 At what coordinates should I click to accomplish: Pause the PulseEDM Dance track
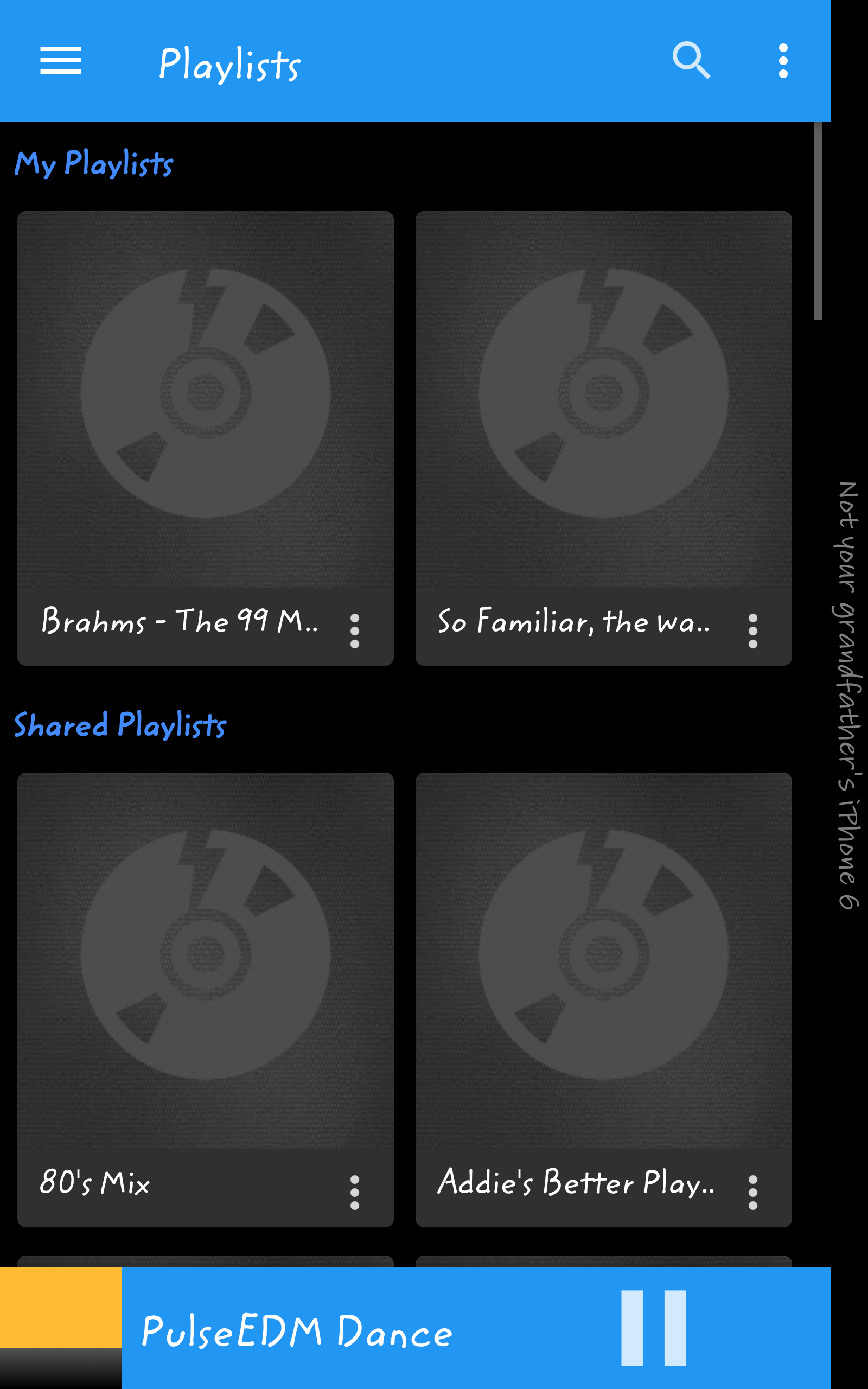click(653, 1328)
